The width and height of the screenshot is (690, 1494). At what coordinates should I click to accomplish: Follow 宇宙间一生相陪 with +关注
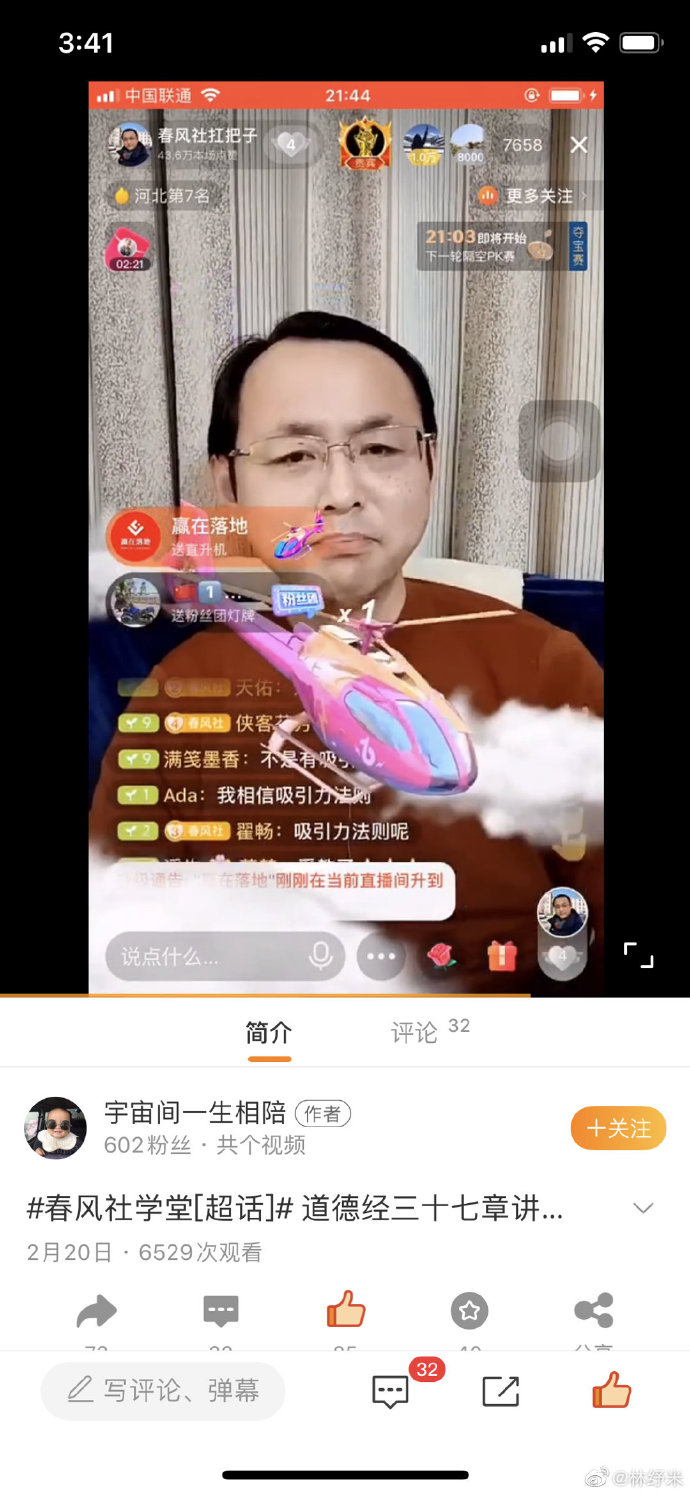pyautogui.click(x=618, y=1128)
